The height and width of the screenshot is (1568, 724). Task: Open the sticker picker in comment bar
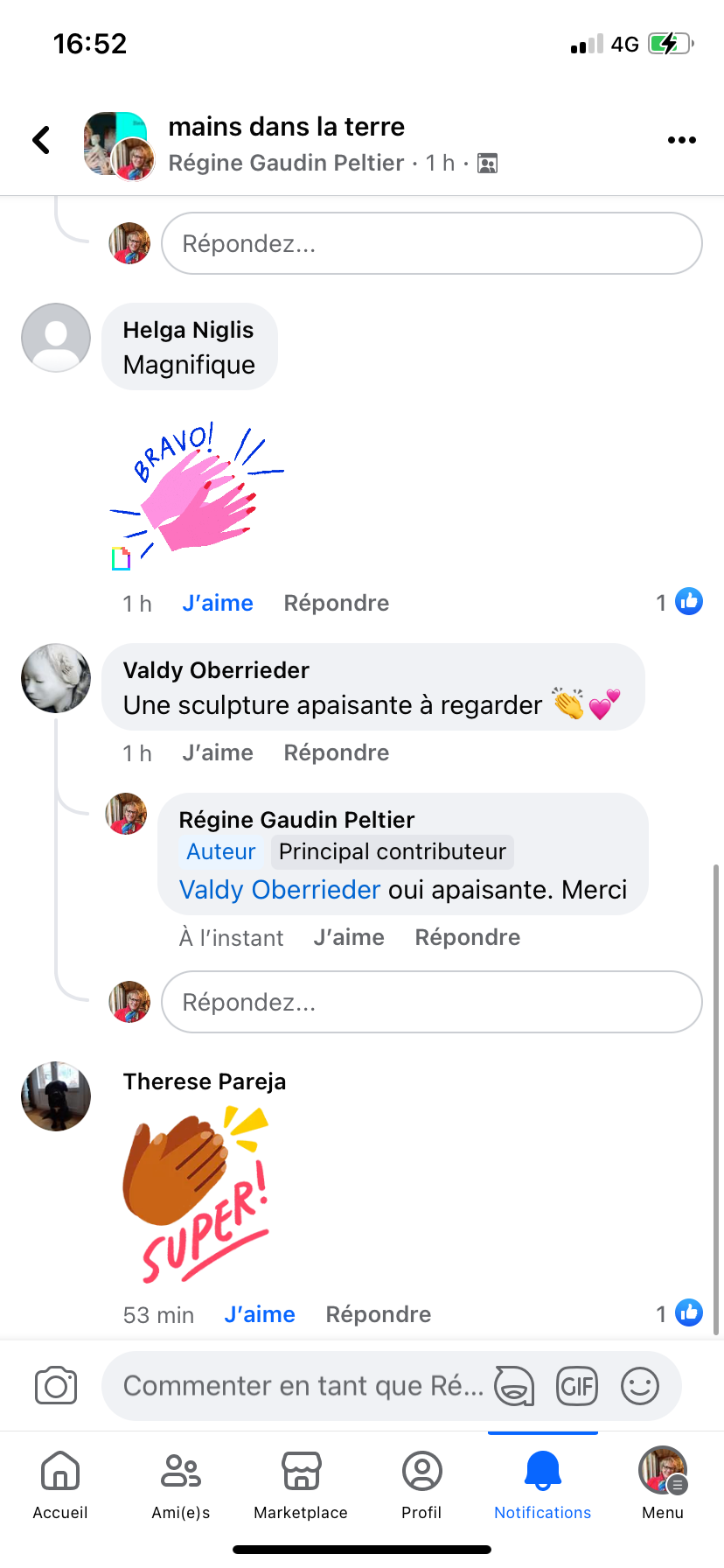click(x=514, y=1386)
